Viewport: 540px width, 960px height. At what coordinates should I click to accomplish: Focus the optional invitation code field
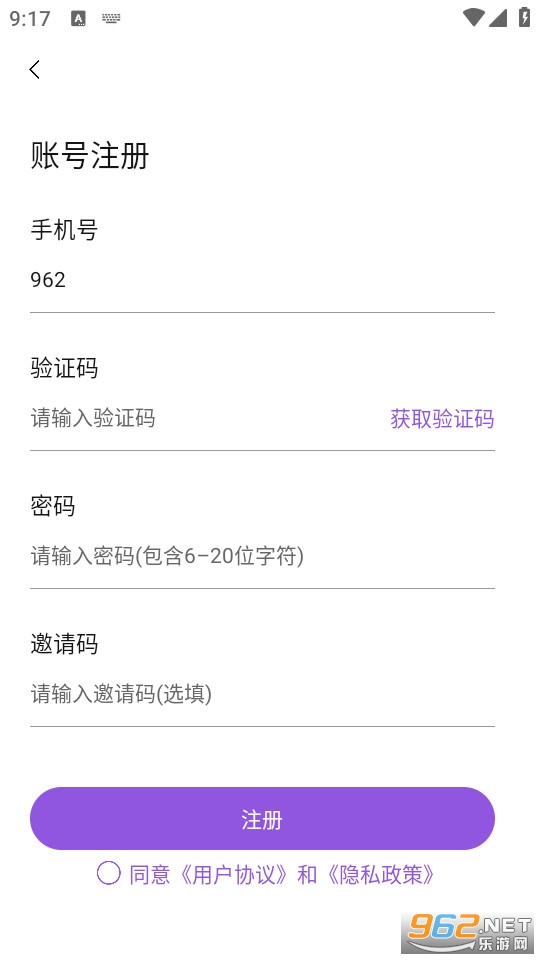pyautogui.click(x=262, y=694)
